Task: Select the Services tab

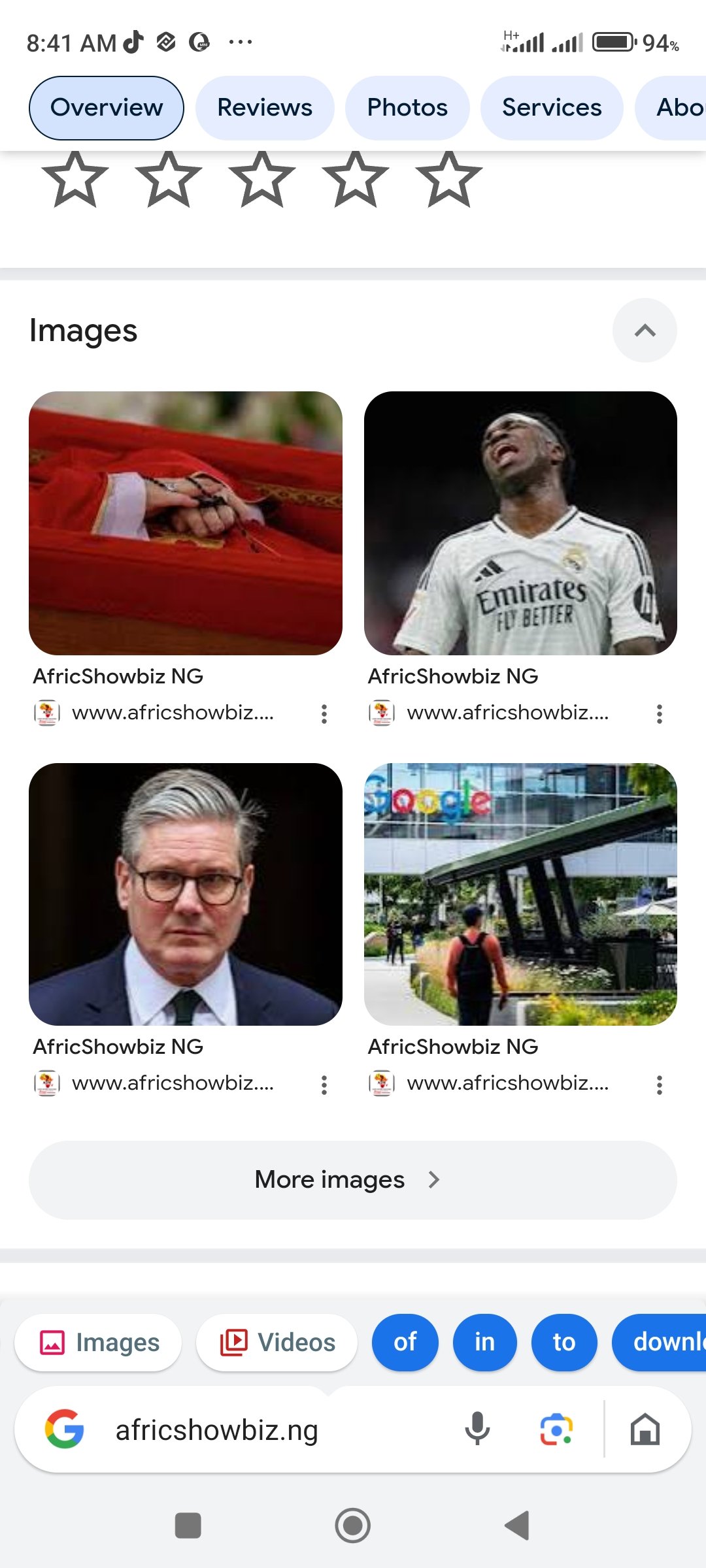Action: click(x=552, y=108)
